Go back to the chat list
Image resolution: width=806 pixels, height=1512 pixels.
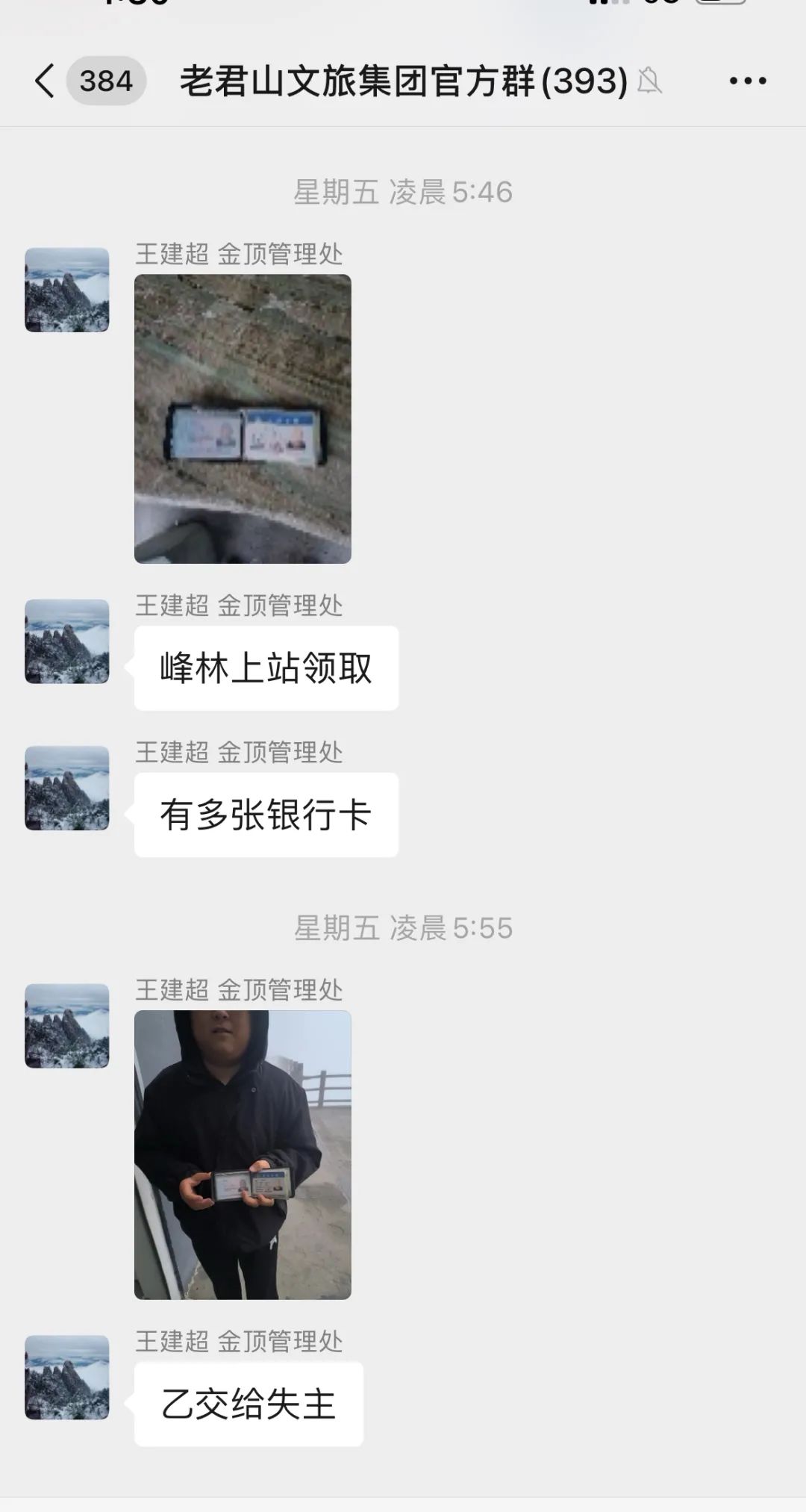point(46,81)
